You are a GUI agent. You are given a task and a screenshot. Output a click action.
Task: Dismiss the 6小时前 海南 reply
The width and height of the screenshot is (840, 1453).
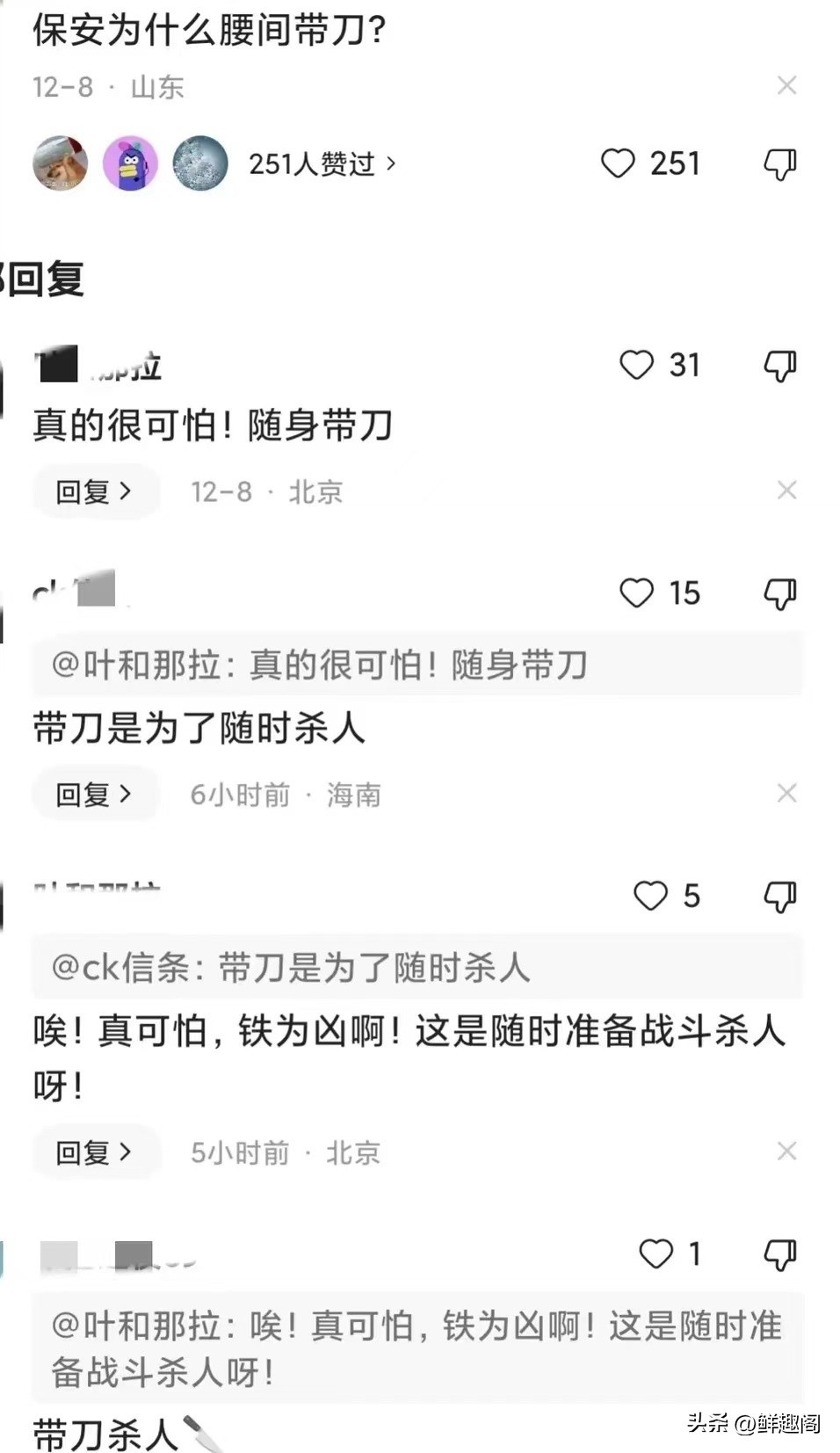(x=786, y=793)
